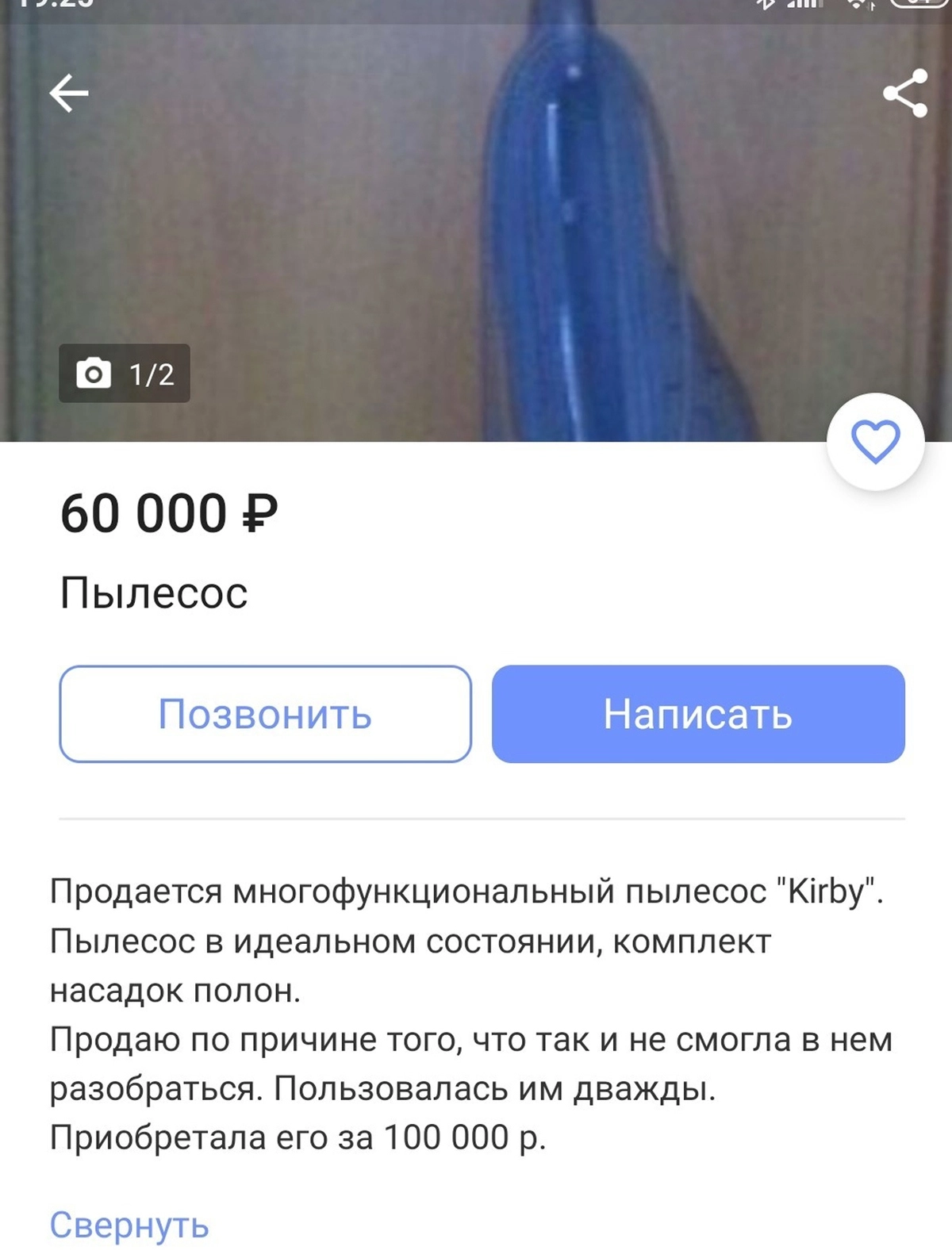Share this vacuum cleaner listing

905,94
